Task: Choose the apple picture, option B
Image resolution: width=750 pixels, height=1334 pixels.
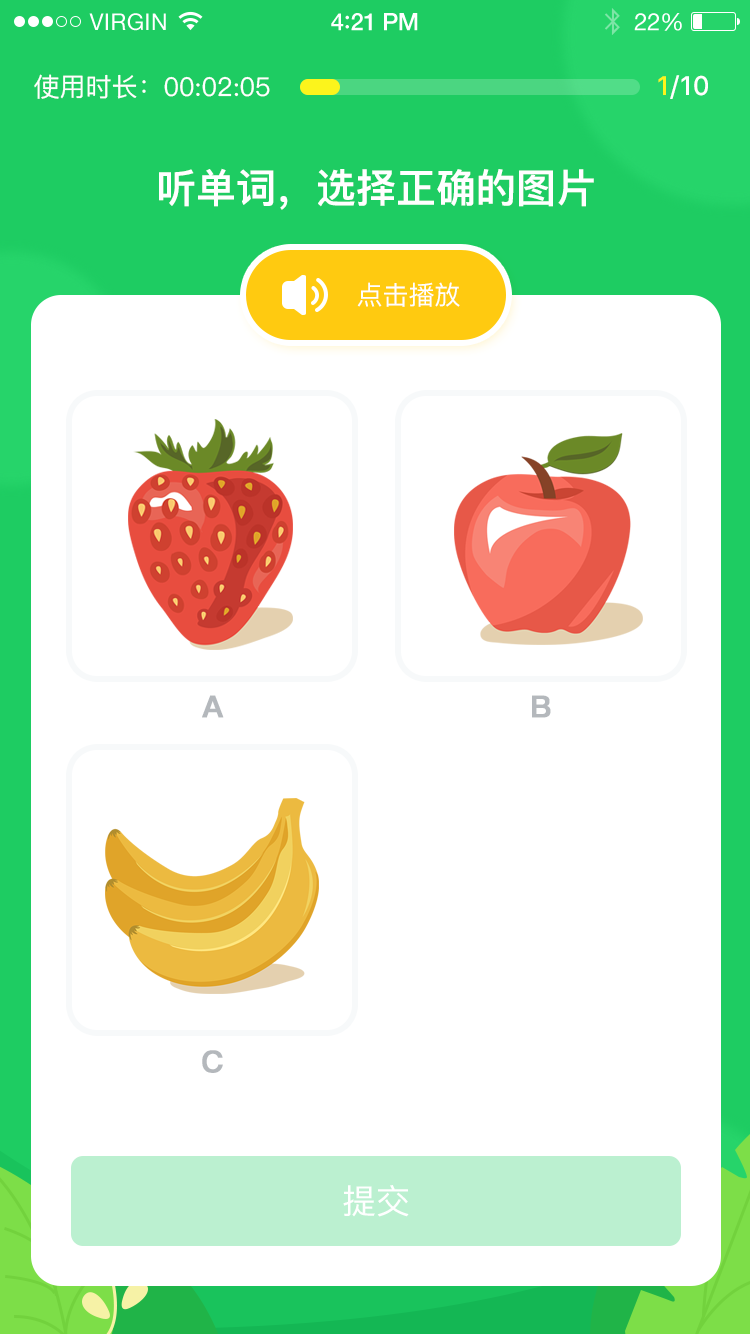Action: tap(541, 536)
